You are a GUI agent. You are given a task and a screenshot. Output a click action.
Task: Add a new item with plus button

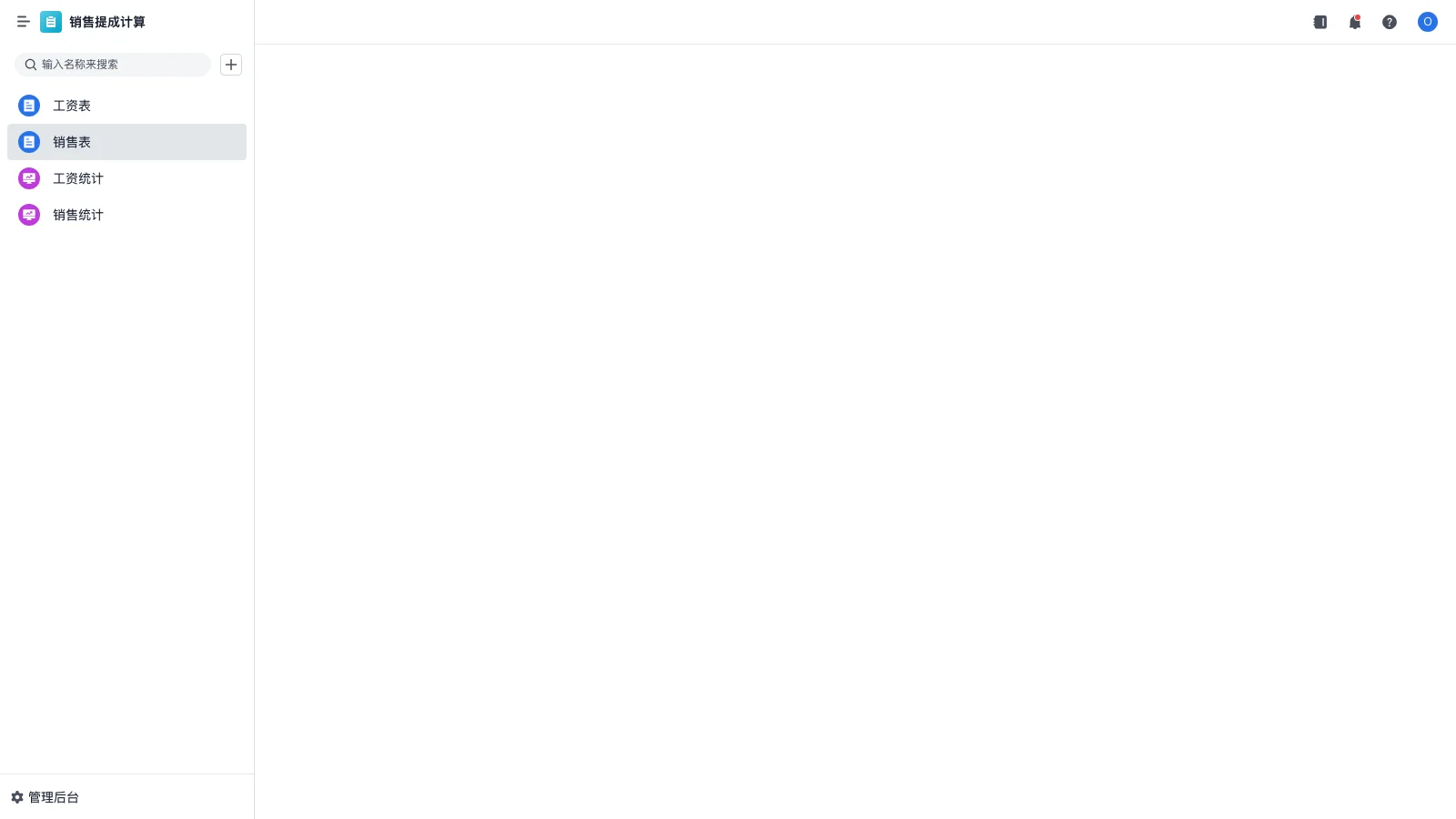(x=231, y=65)
